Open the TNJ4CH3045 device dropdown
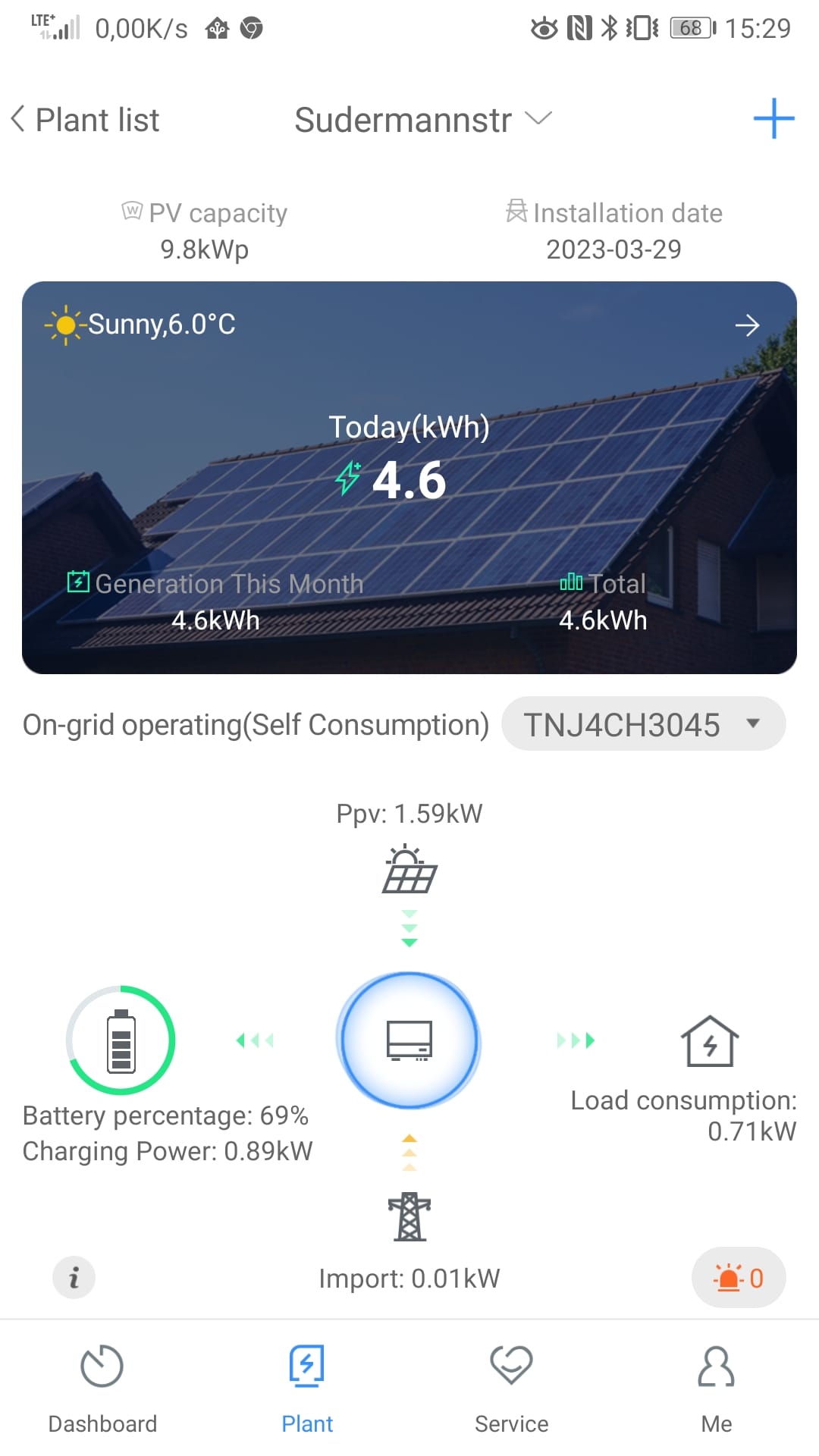 tap(643, 724)
